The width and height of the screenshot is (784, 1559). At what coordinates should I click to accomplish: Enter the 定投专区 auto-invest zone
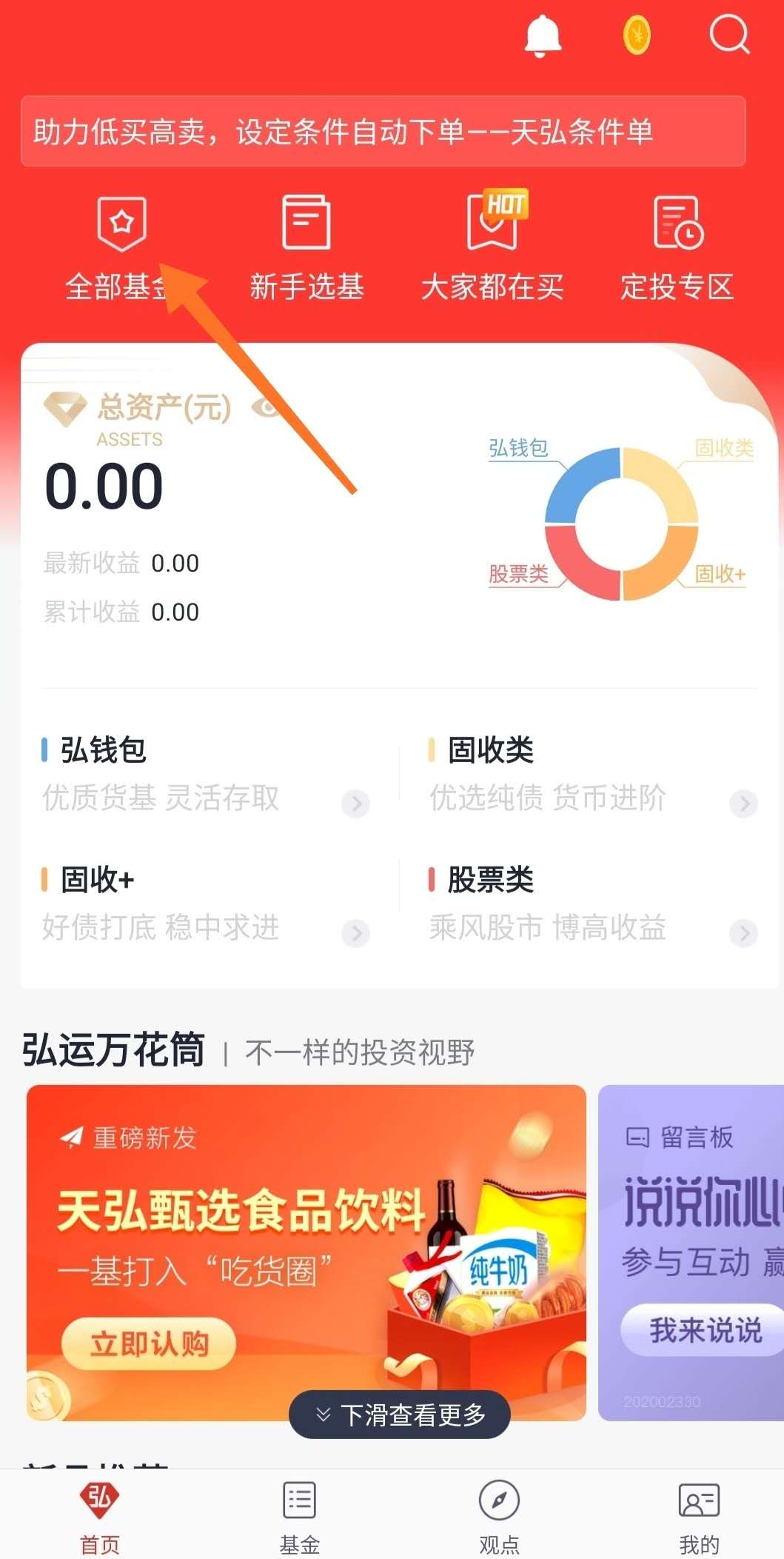[x=677, y=244]
